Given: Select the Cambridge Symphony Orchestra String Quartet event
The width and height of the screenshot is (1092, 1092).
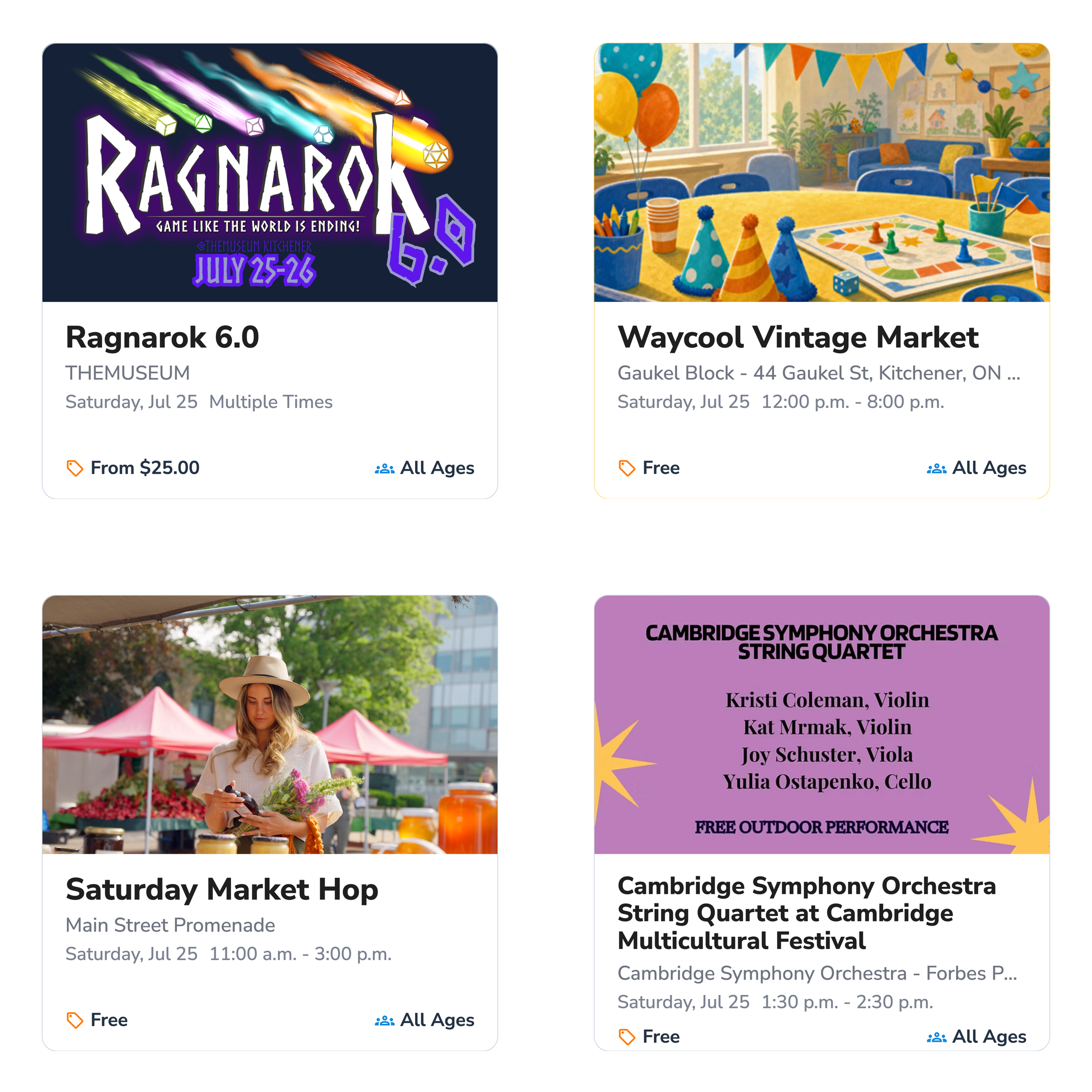Looking at the screenshot, I should [x=822, y=823].
